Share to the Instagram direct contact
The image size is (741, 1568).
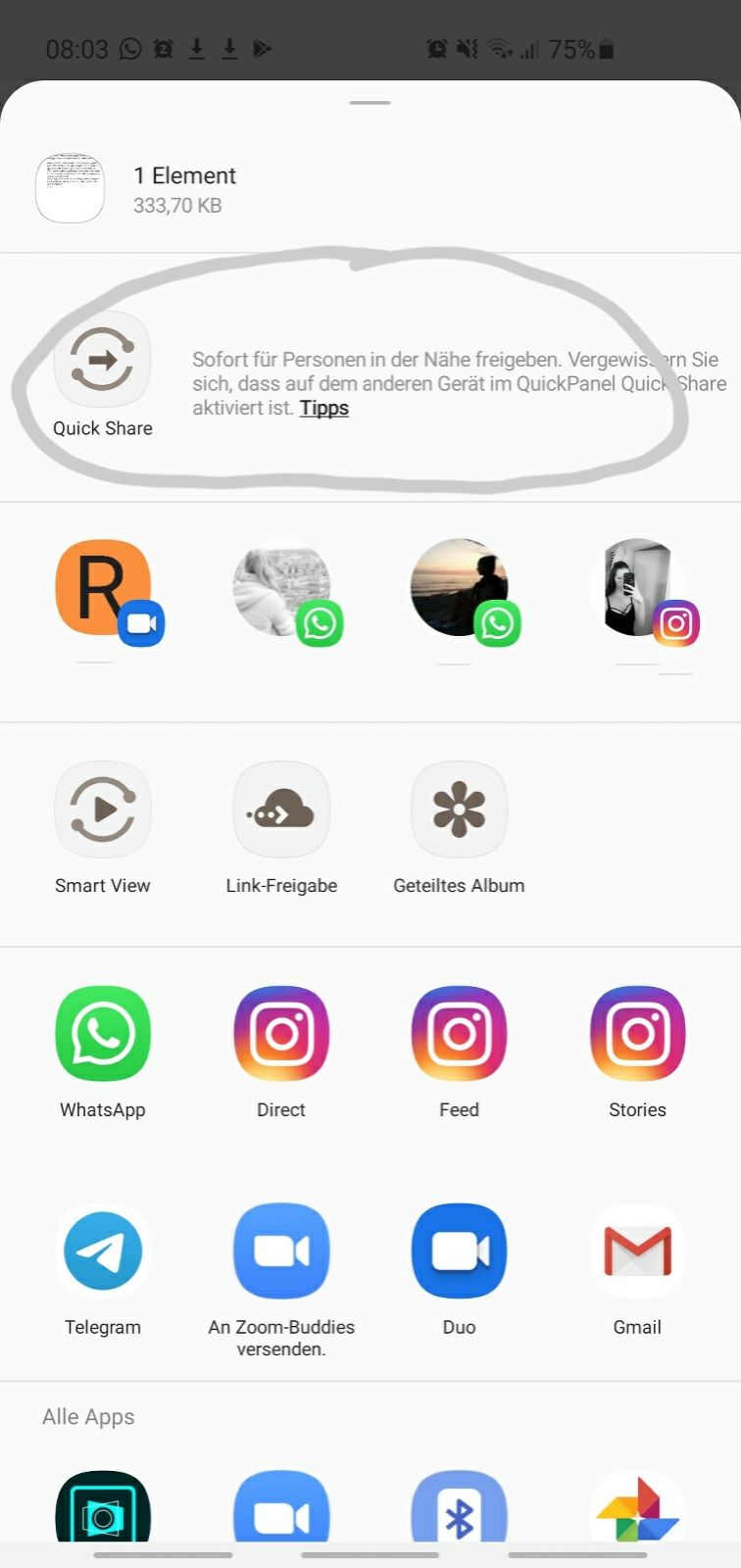click(x=638, y=588)
